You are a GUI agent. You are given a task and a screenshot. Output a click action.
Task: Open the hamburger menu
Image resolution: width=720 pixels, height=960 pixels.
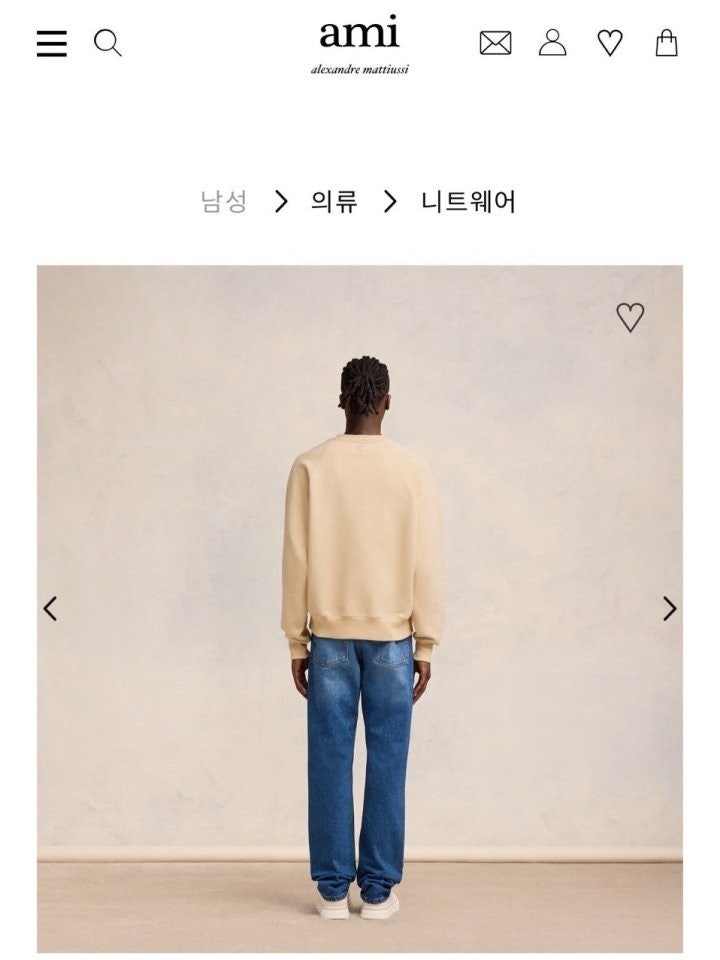[52, 43]
